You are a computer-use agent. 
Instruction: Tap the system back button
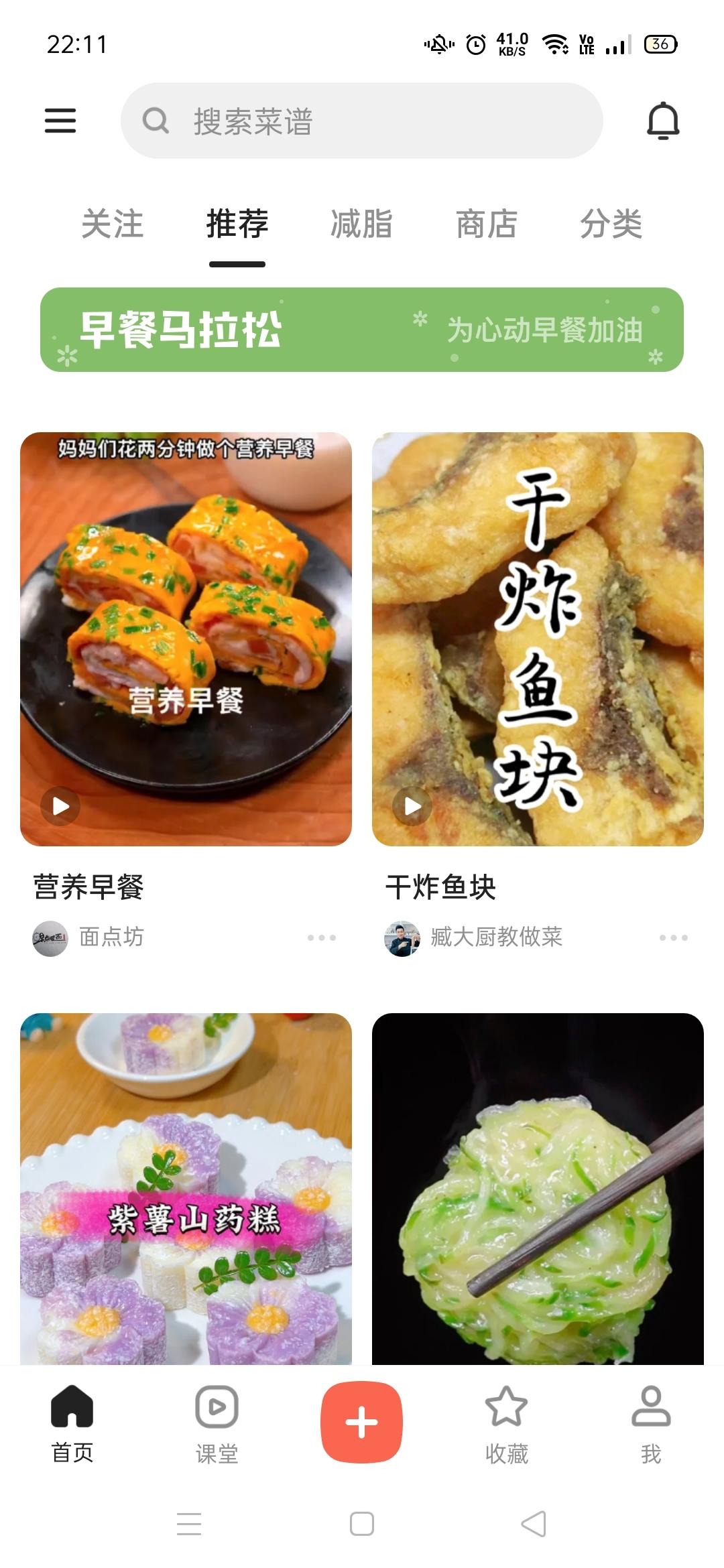(x=534, y=1524)
